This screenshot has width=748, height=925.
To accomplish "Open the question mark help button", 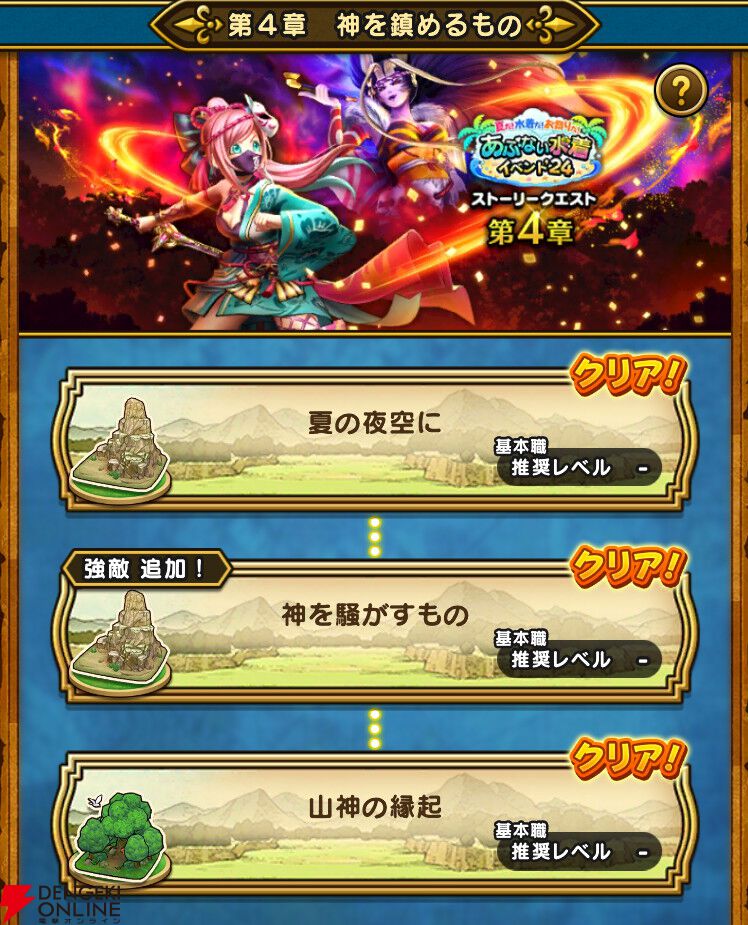I will [681, 91].
